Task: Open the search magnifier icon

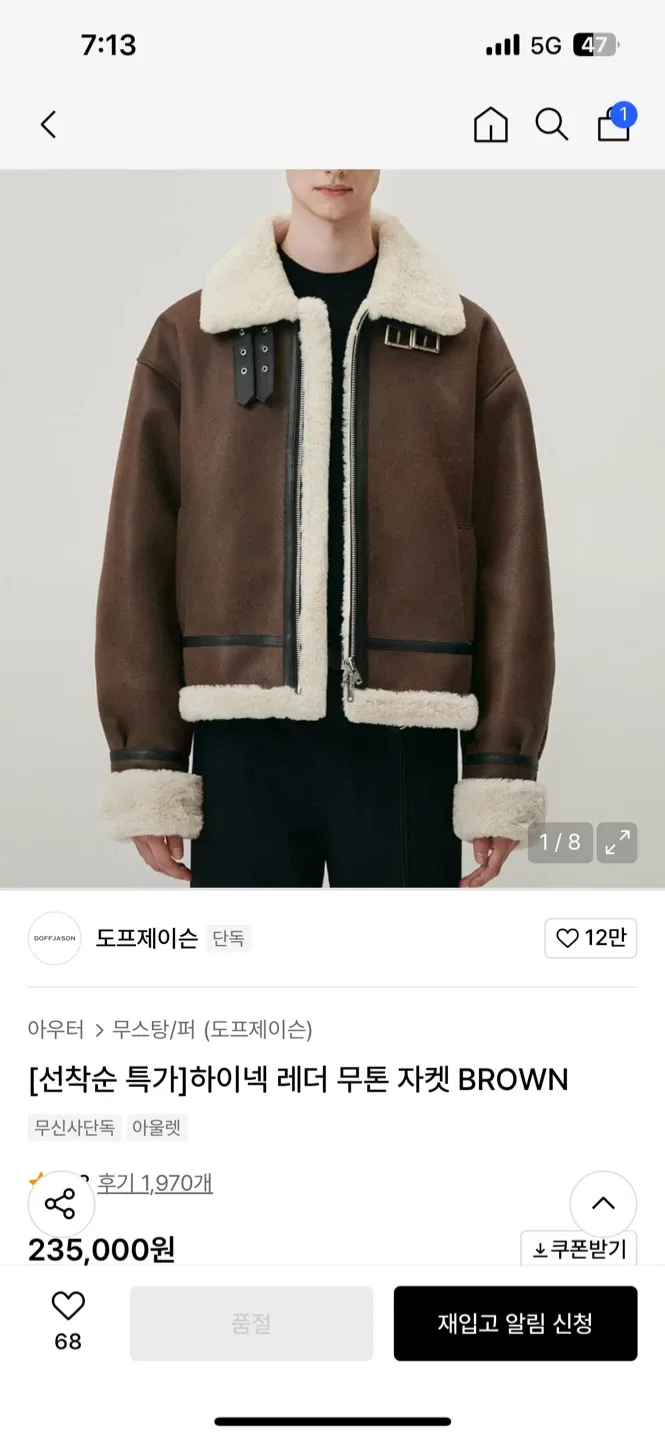Action: (x=551, y=125)
